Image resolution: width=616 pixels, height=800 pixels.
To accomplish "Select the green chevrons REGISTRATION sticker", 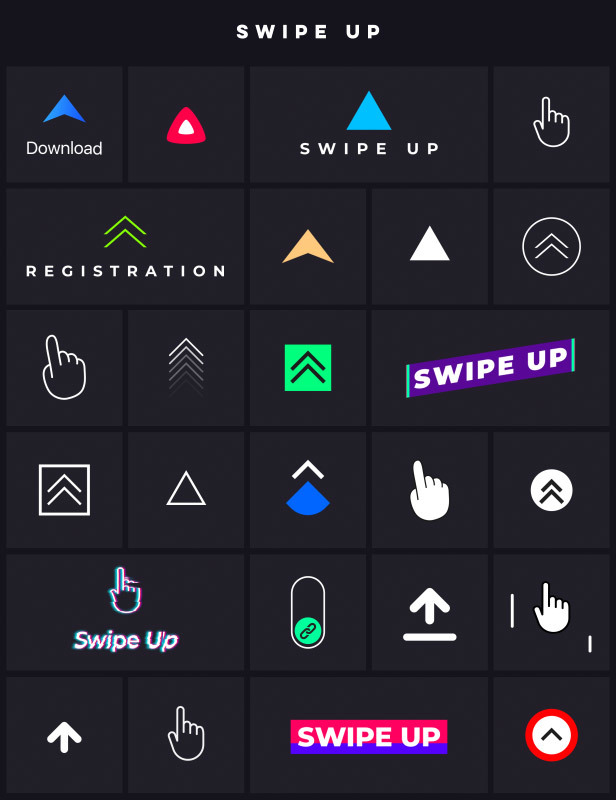I will click(125, 247).
